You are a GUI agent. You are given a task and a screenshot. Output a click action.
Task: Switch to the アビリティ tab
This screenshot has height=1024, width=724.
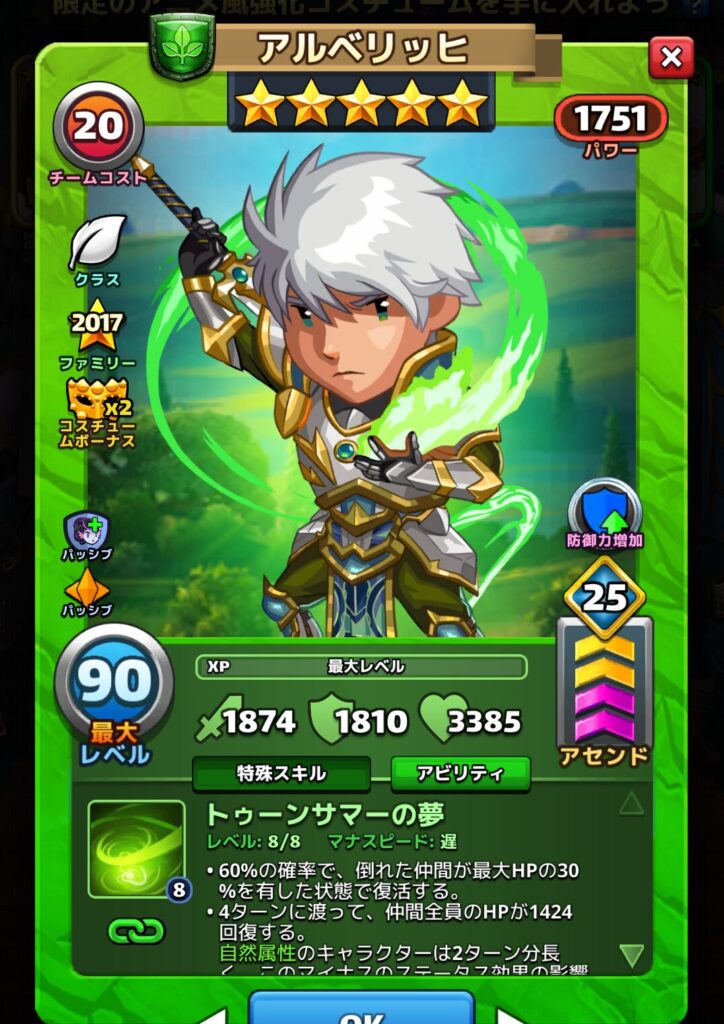(460, 774)
